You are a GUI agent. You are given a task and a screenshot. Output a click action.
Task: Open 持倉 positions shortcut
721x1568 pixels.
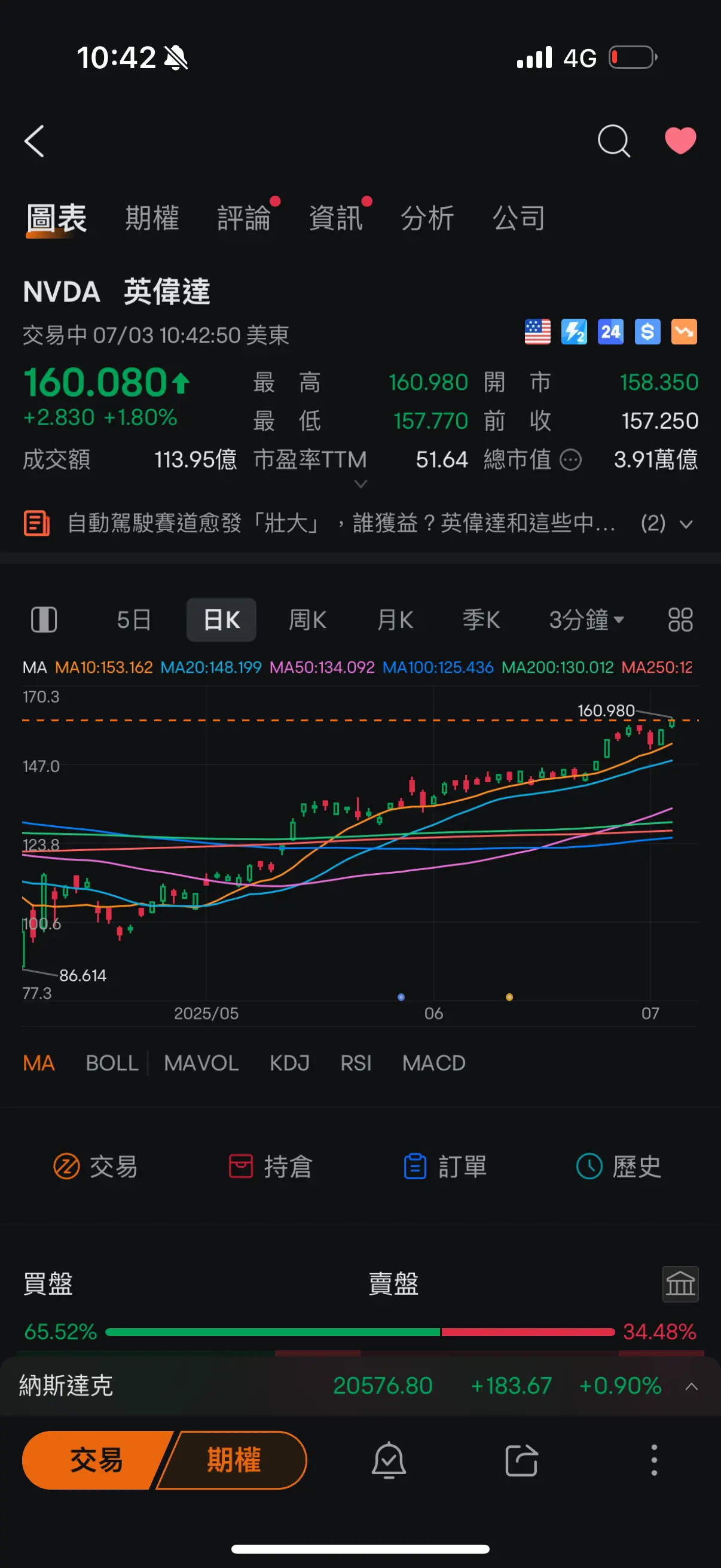[270, 1166]
